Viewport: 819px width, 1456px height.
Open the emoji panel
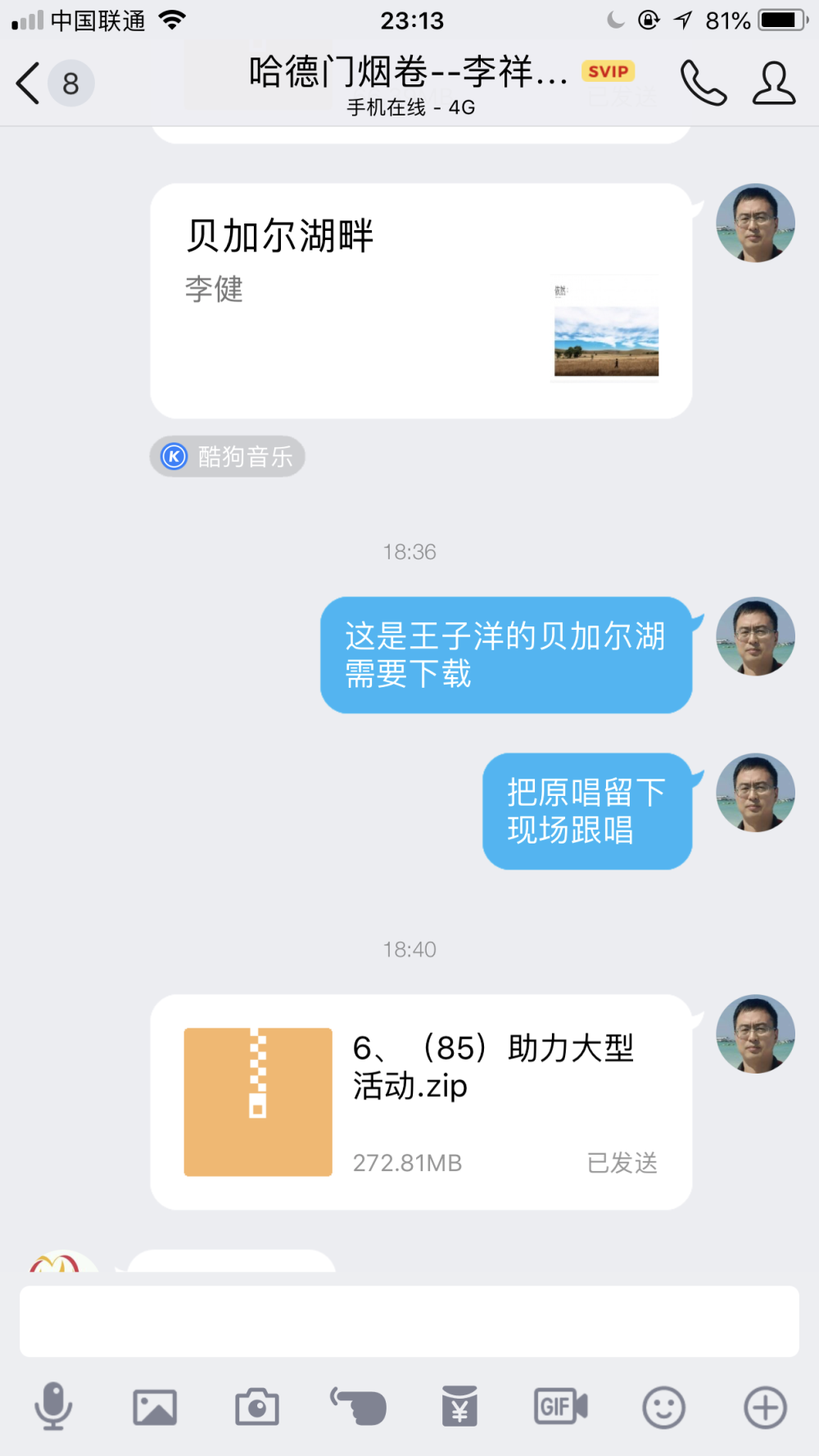click(x=663, y=1407)
